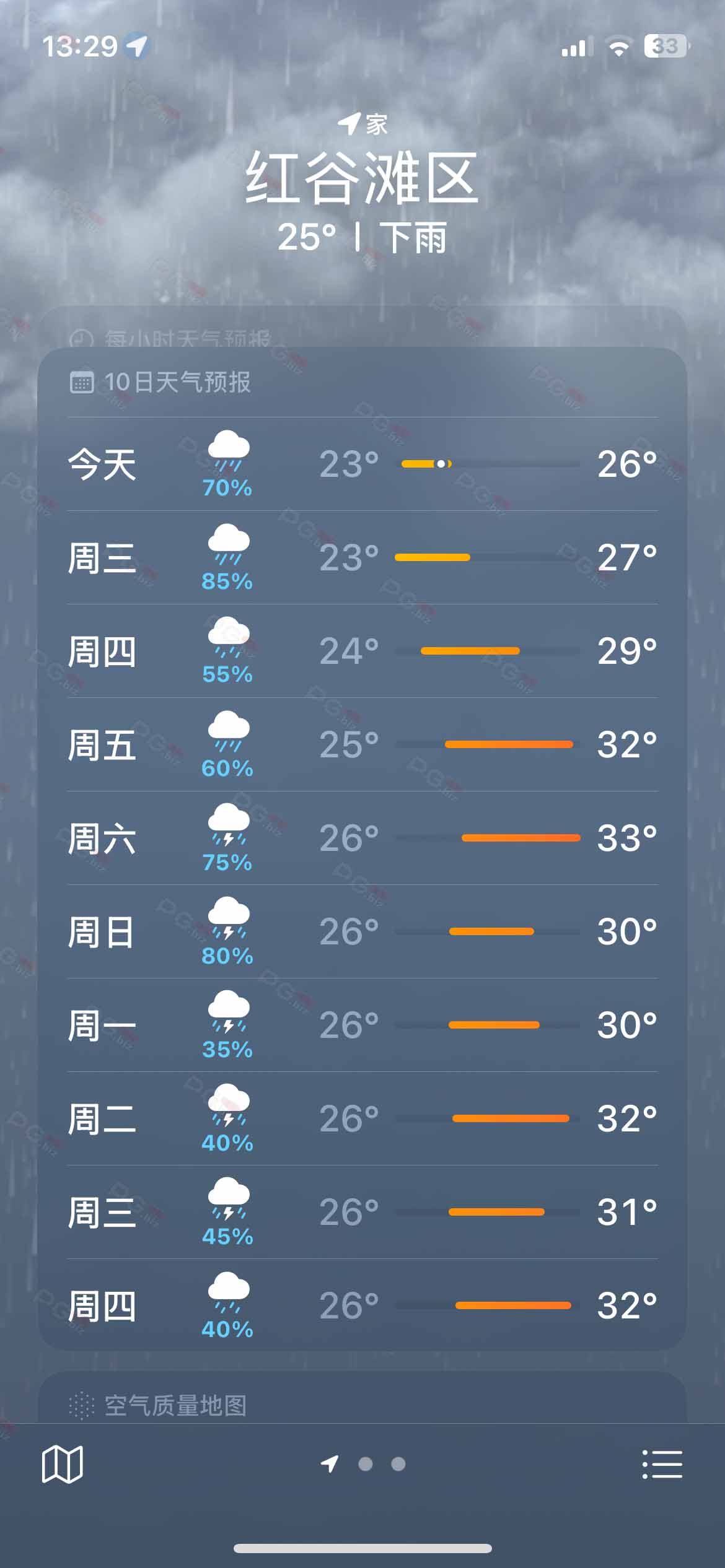This screenshot has height=1568, width=725.
Task: Open 周四 row with 40% rain
Action: click(x=362, y=1305)
